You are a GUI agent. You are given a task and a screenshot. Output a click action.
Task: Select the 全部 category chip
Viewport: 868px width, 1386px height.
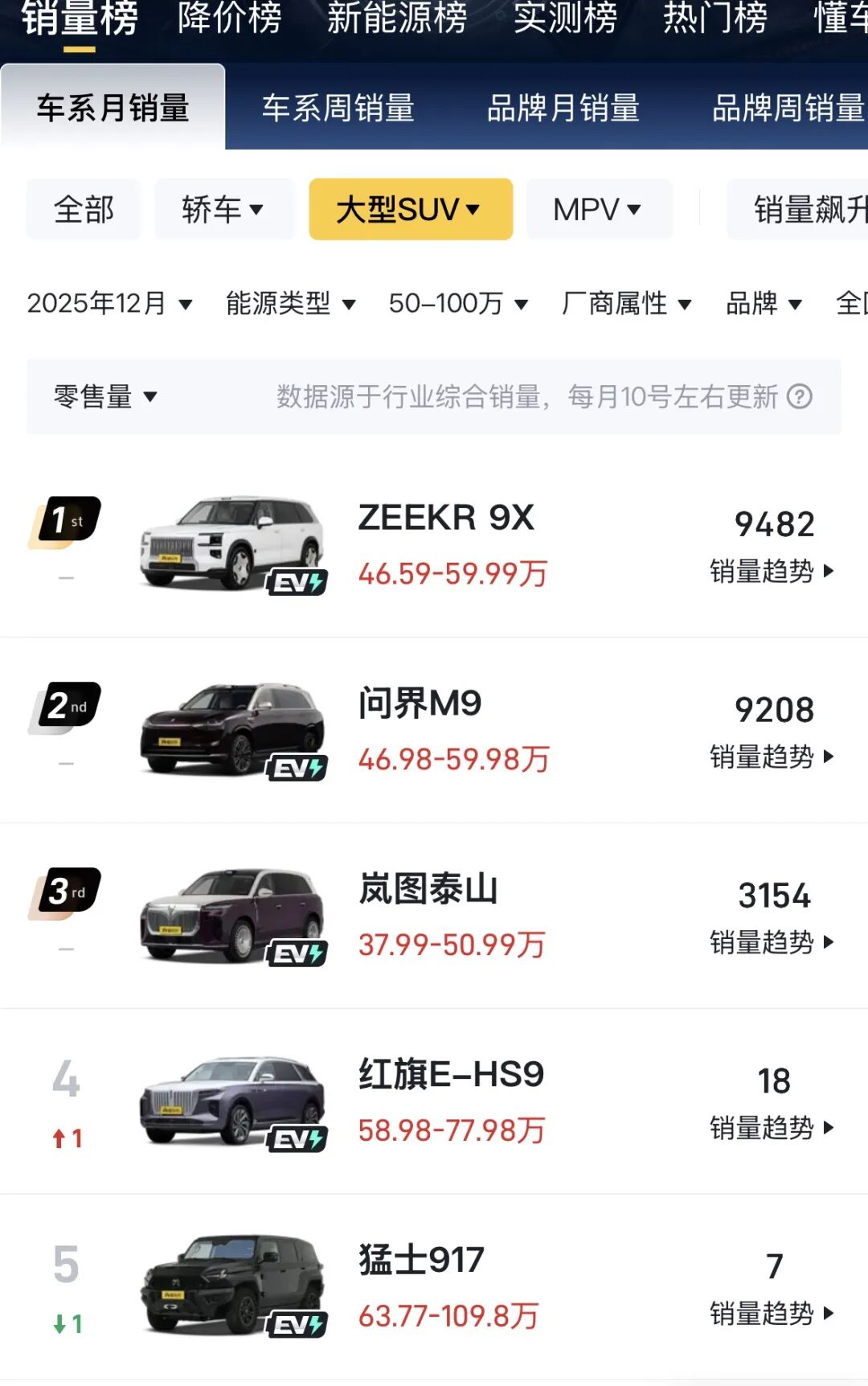coord(84,210)
